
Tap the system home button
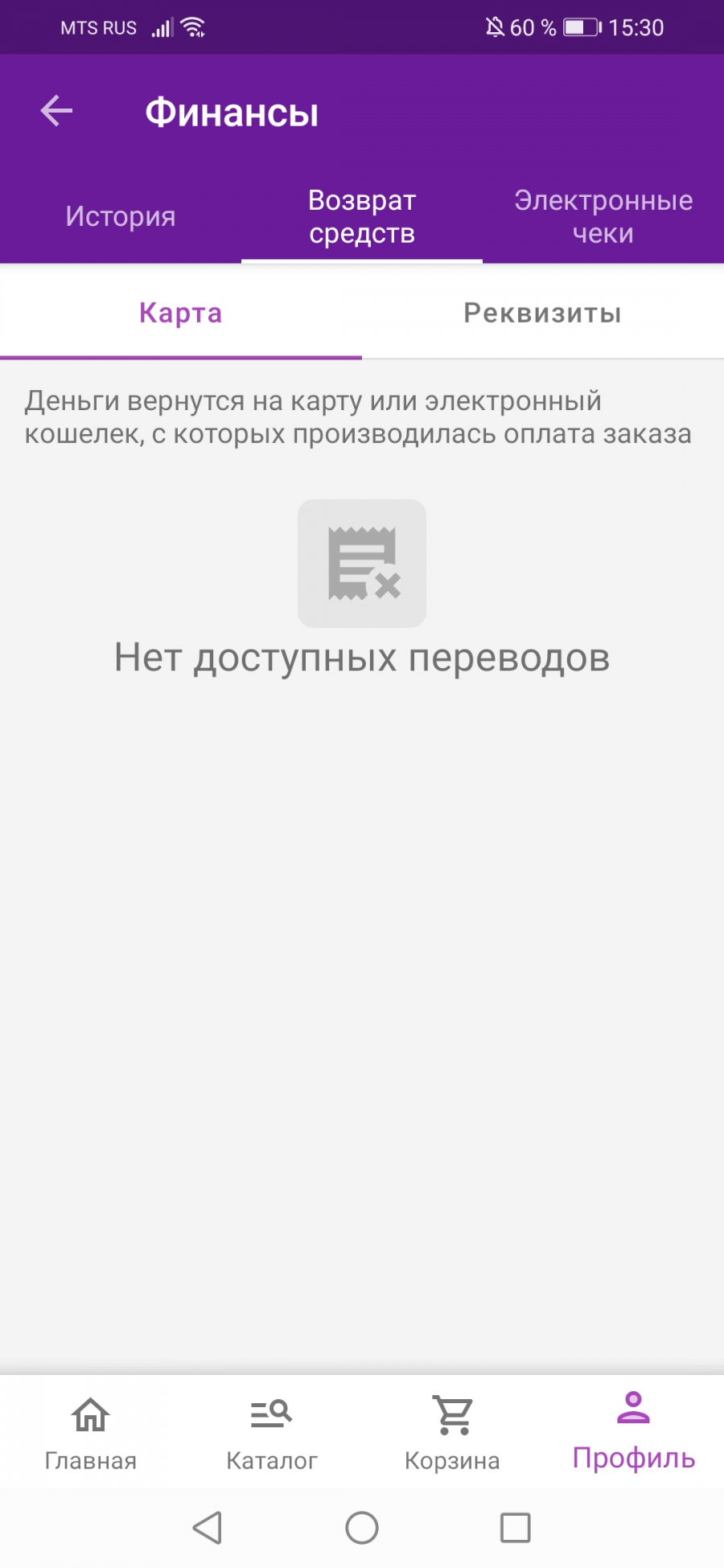coord(362,1528)
